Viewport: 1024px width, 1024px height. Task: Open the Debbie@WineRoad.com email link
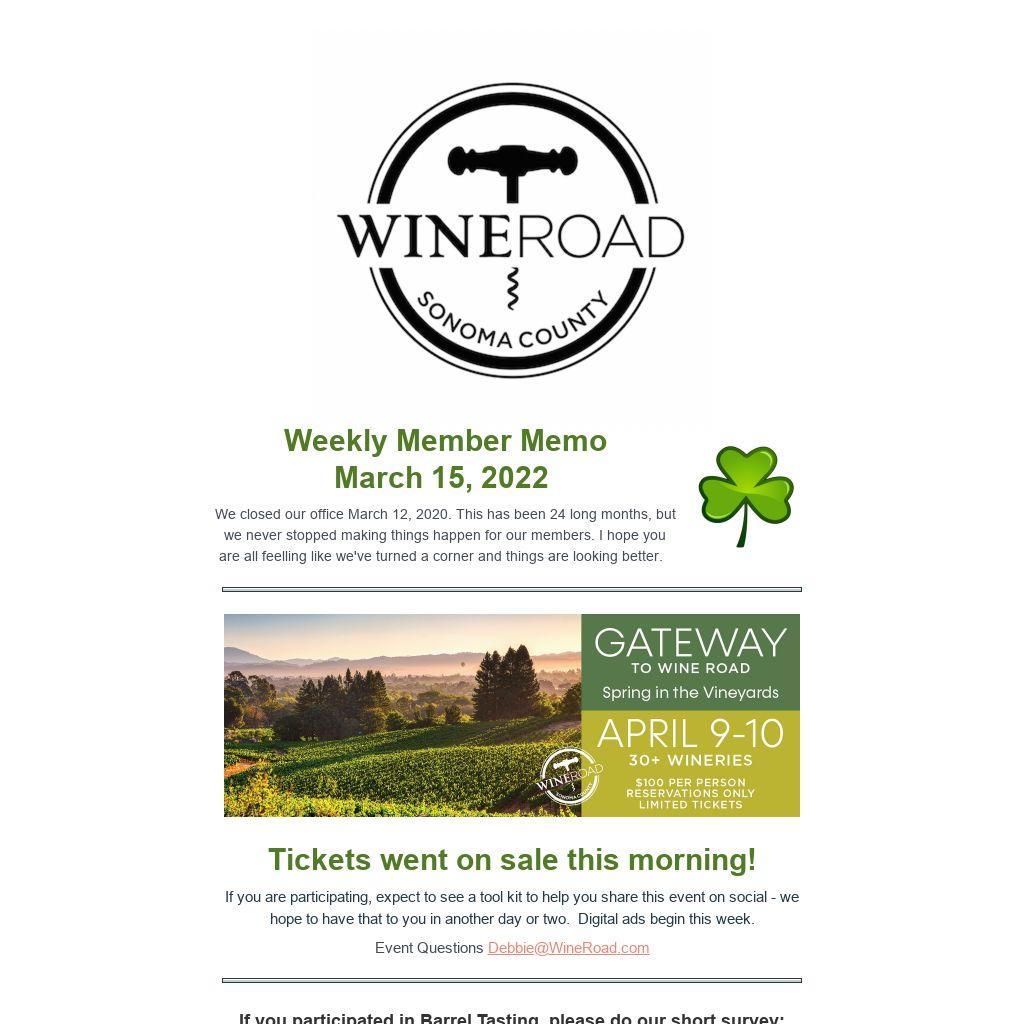coord(568,948)
